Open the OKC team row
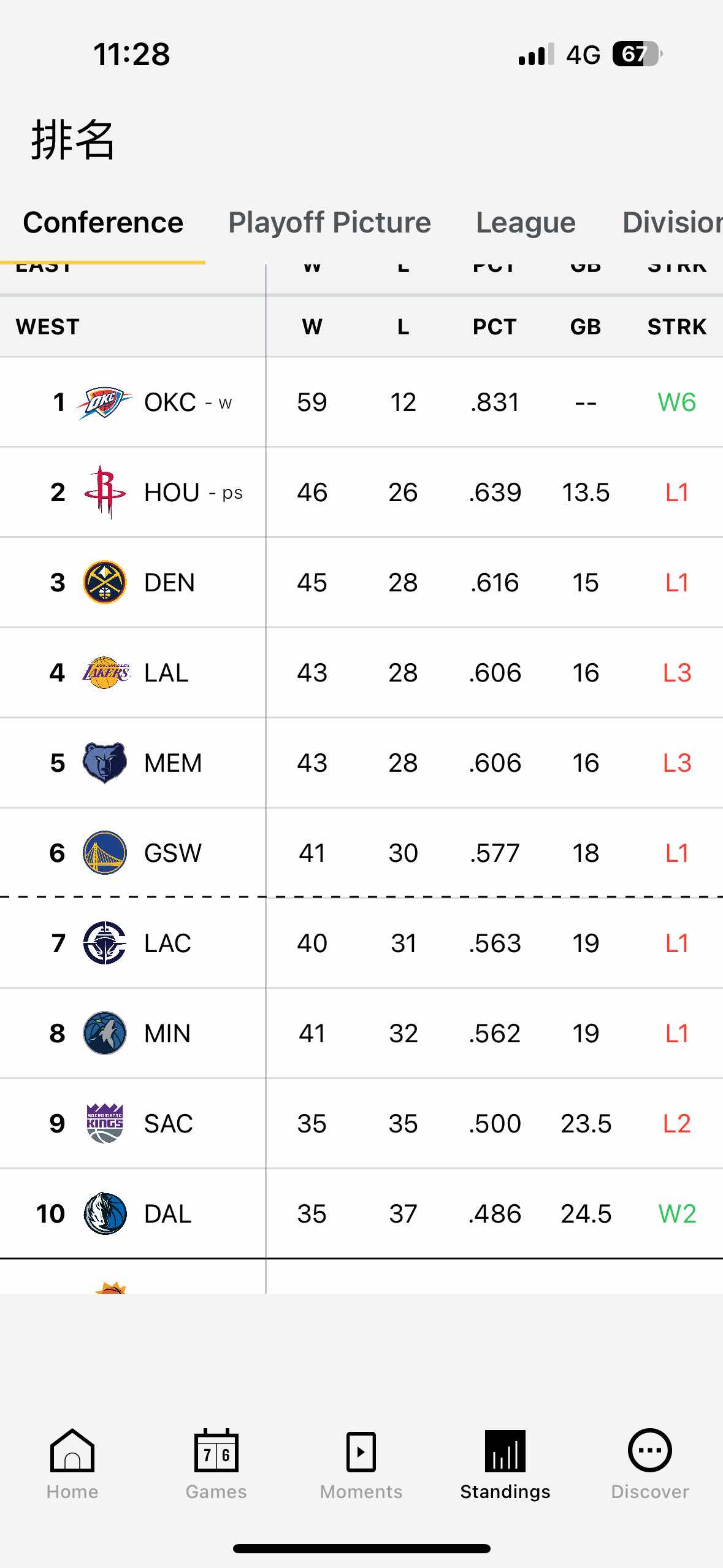723x1568 pixels. point(361,402)
